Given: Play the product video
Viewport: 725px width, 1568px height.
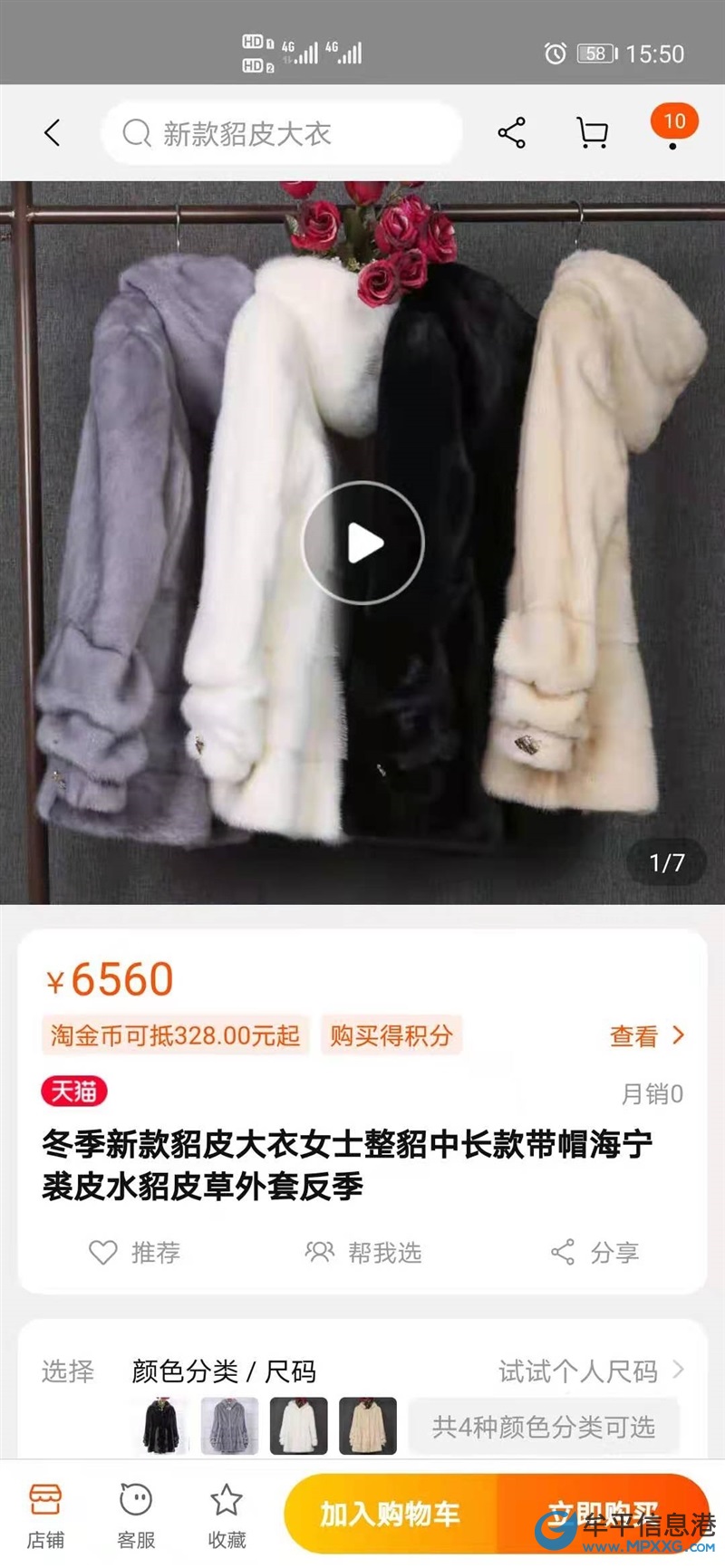Looking at the screenshot, I should pyautogui.click(x=362, y=544).
